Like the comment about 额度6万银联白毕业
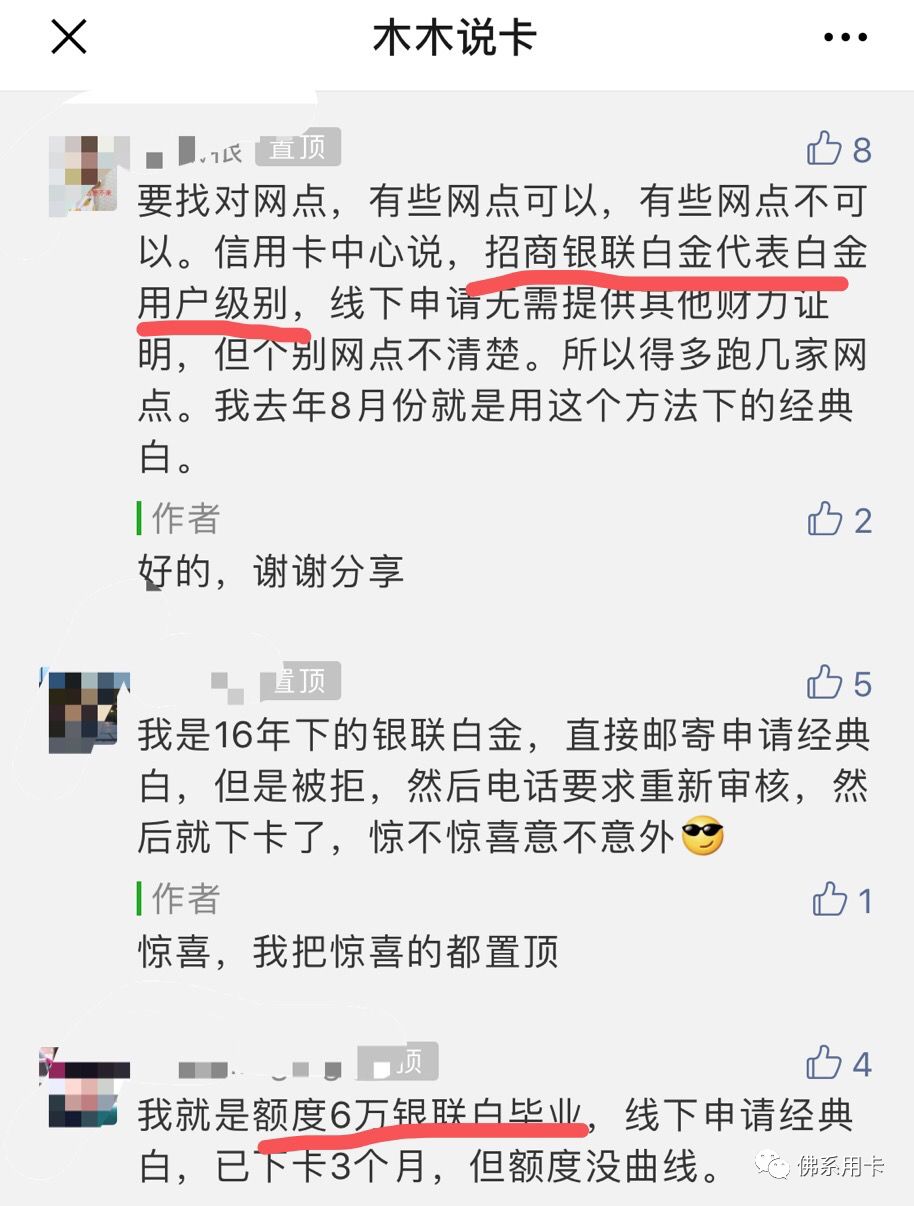Screen dimensions: 914x1206 pyautogui.click(x=825, y=1063)
